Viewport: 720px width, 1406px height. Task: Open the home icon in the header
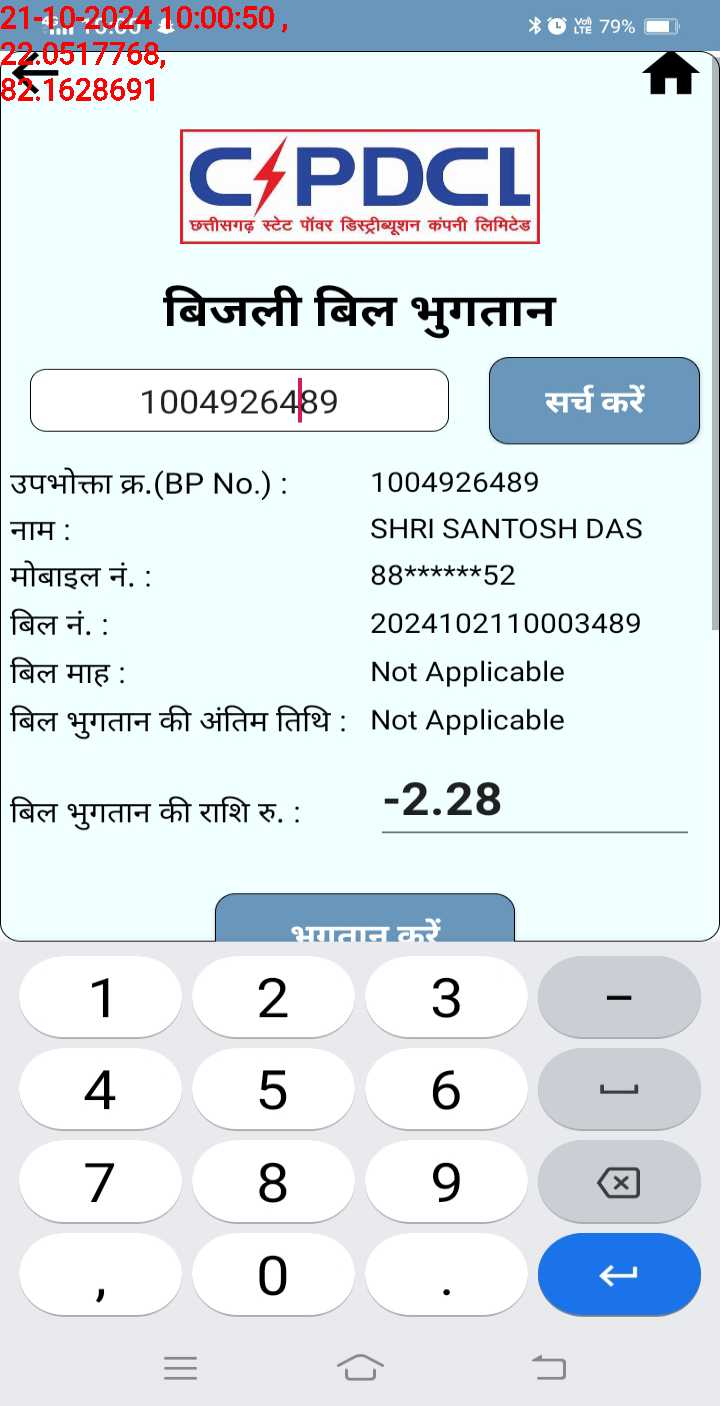671,73
